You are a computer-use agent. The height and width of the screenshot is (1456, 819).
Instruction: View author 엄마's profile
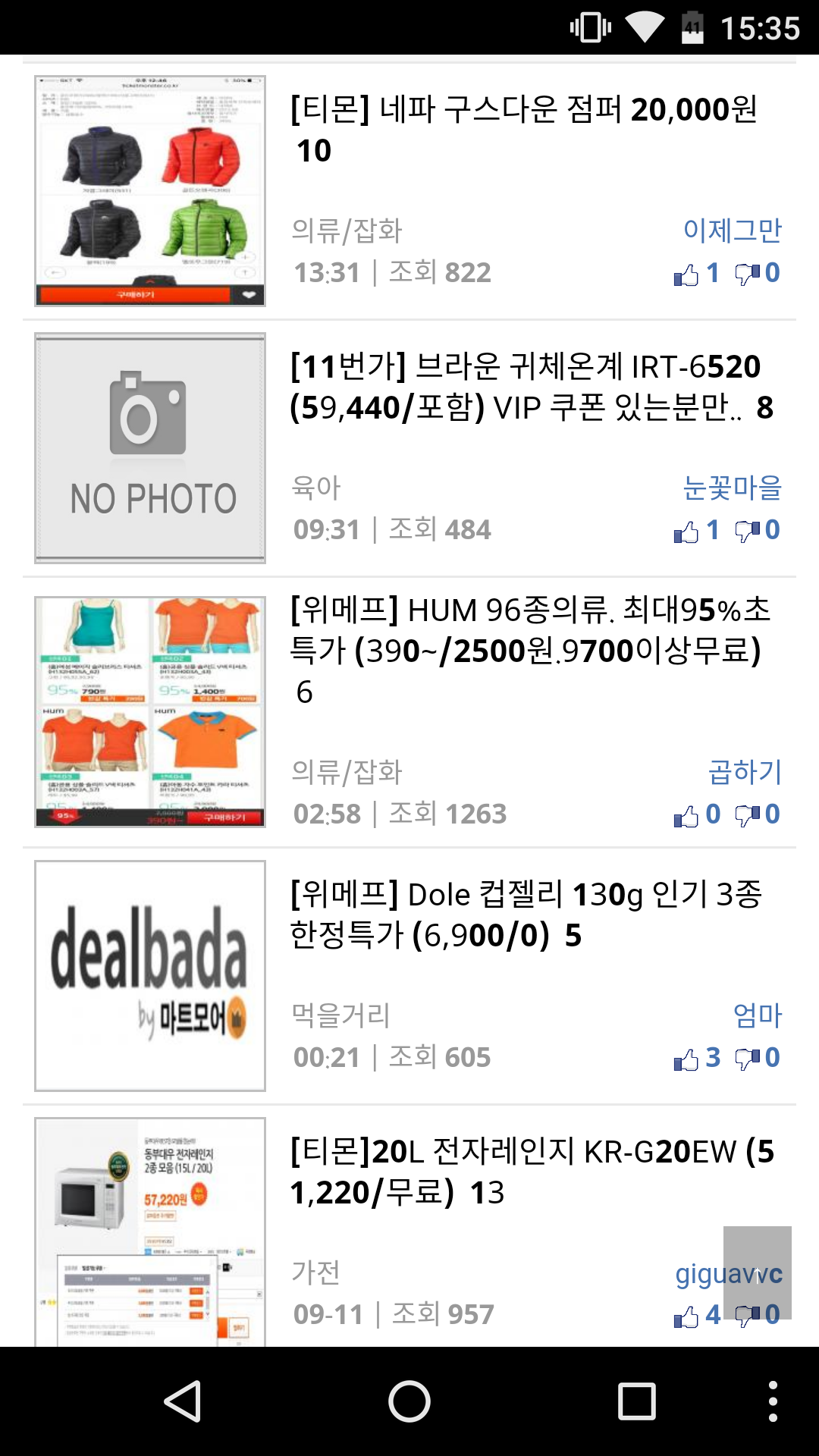[x=757, y=1015]
